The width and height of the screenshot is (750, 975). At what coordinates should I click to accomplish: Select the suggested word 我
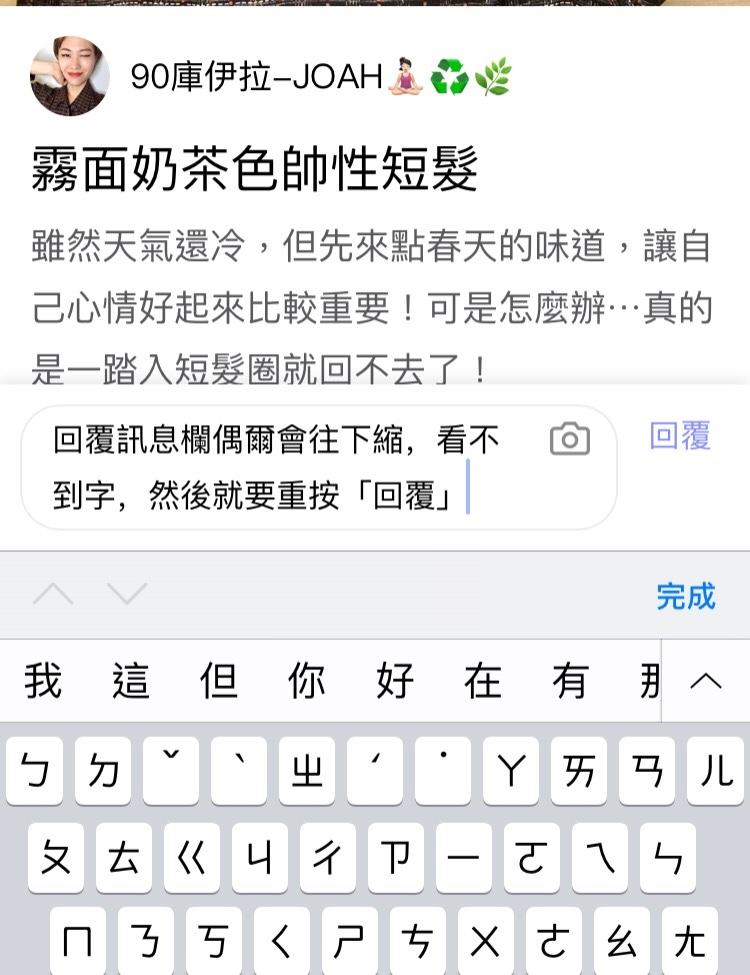(43, 682)
